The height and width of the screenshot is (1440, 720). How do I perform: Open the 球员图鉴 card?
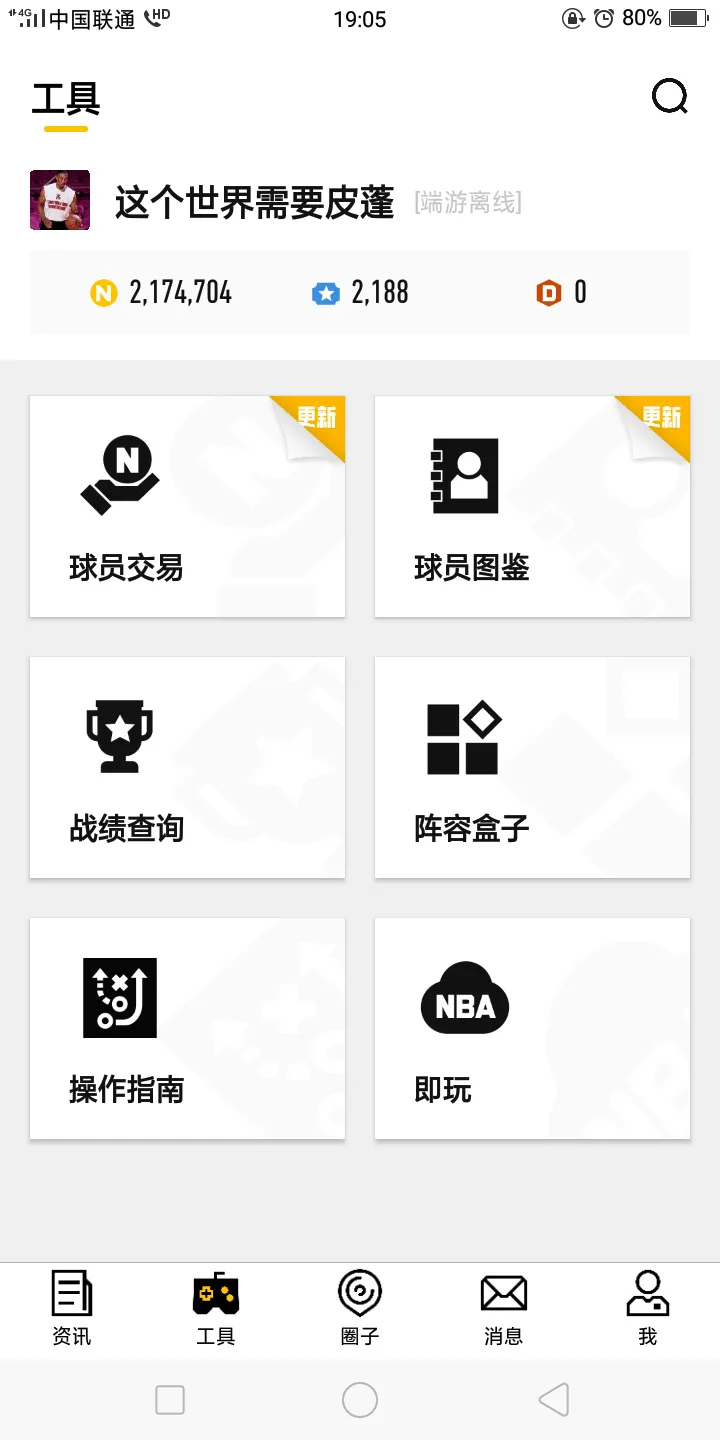click(x=532, y=506)
